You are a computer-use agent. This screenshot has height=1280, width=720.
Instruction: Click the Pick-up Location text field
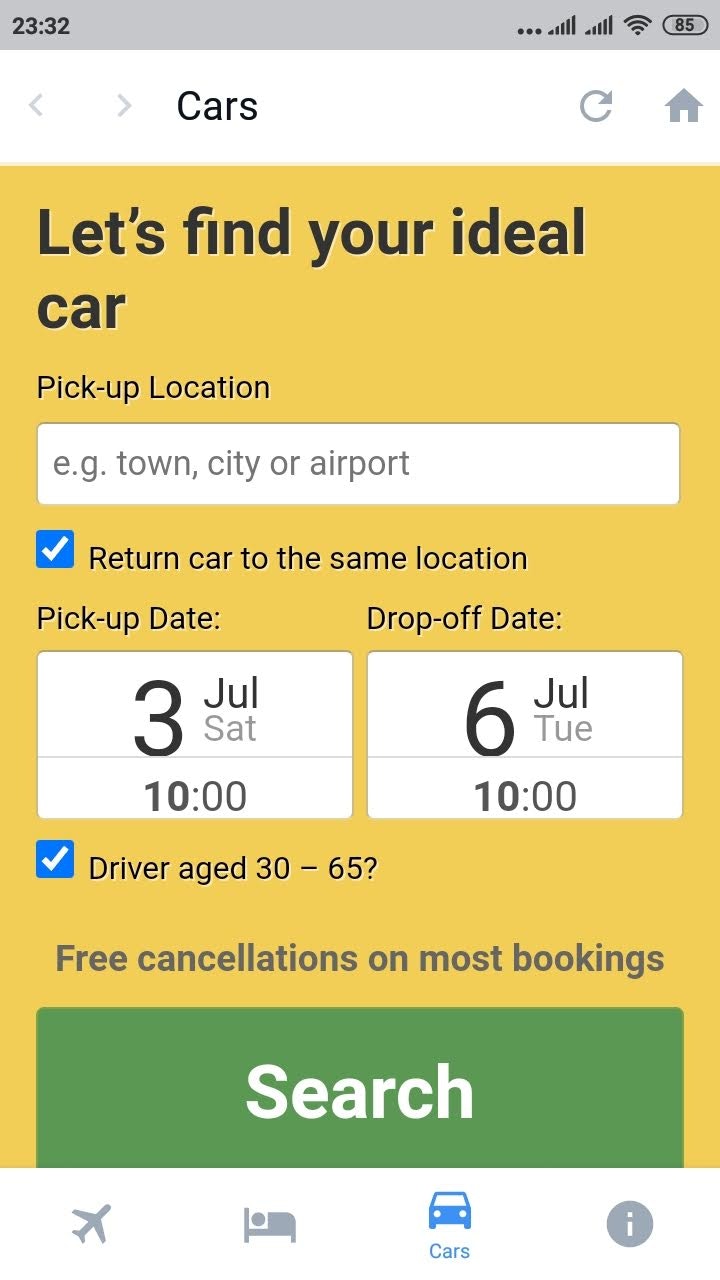pos(357,462)
